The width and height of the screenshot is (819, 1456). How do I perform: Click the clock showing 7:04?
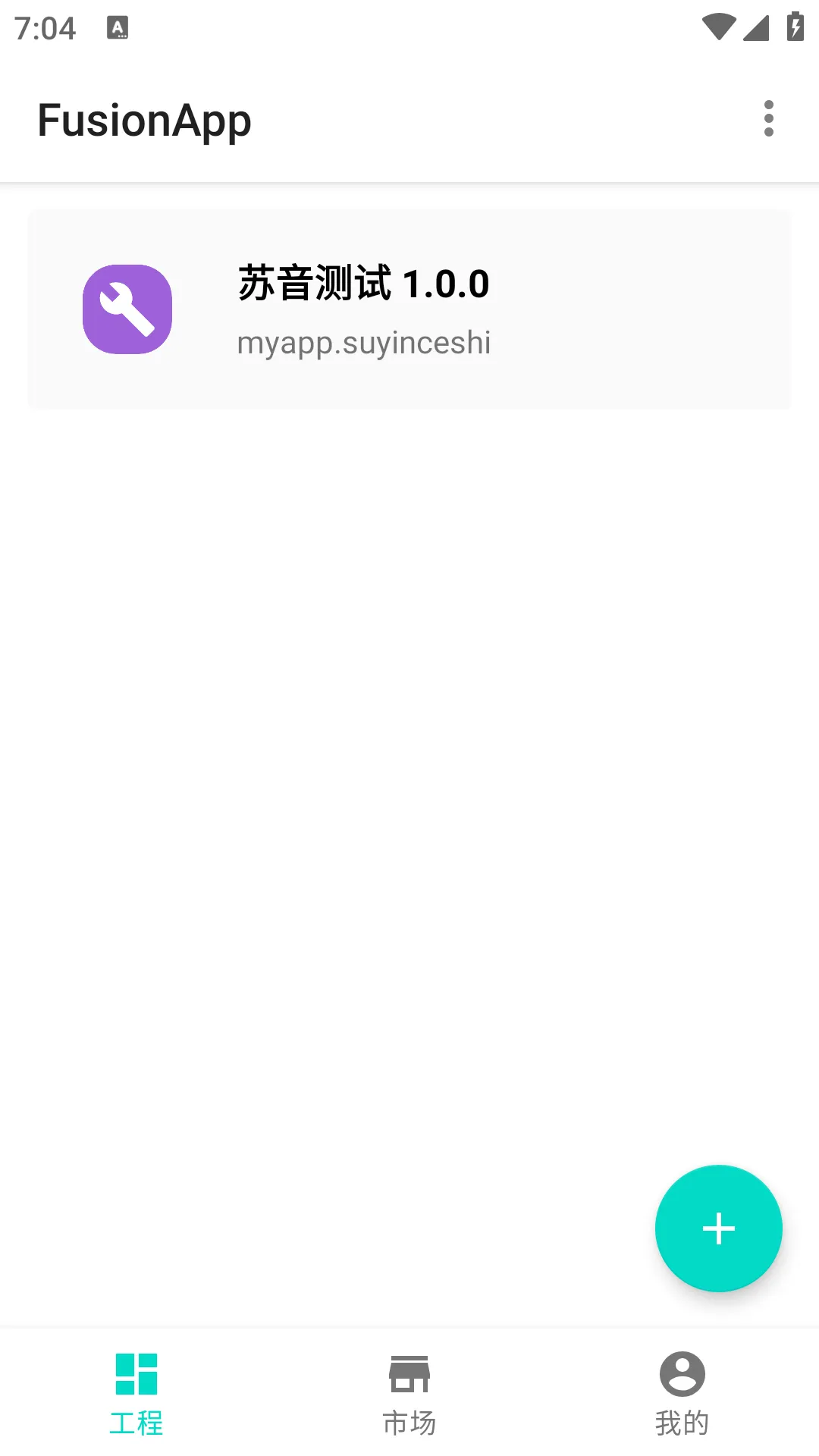pyautogui.click(x=47, y=28)
